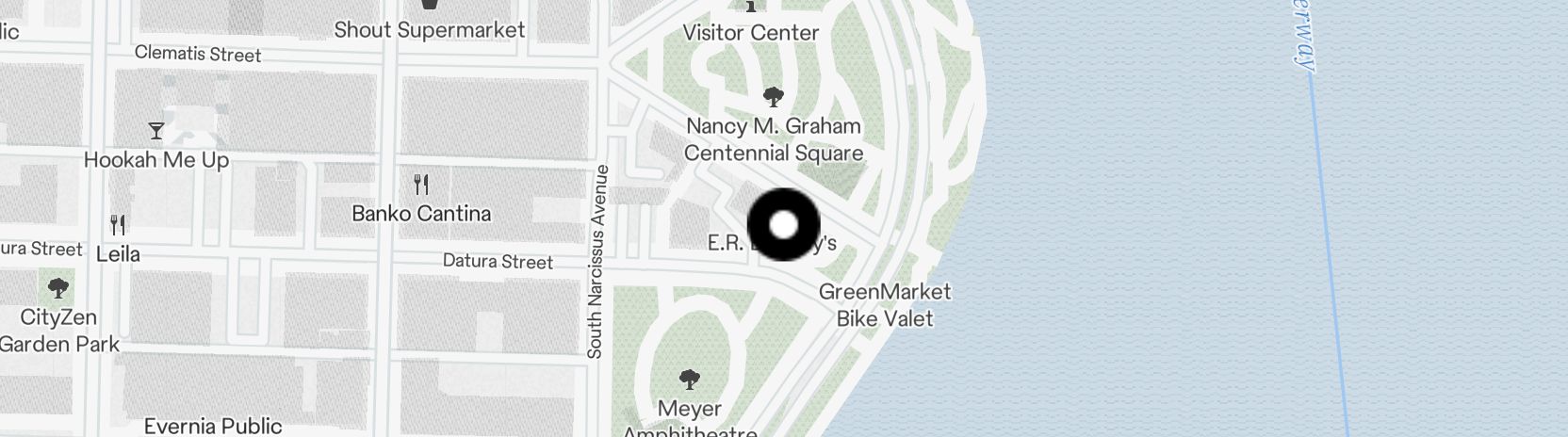
Task: Select the Hookah Me Up bar pin
Action: [x=156, y=131]
